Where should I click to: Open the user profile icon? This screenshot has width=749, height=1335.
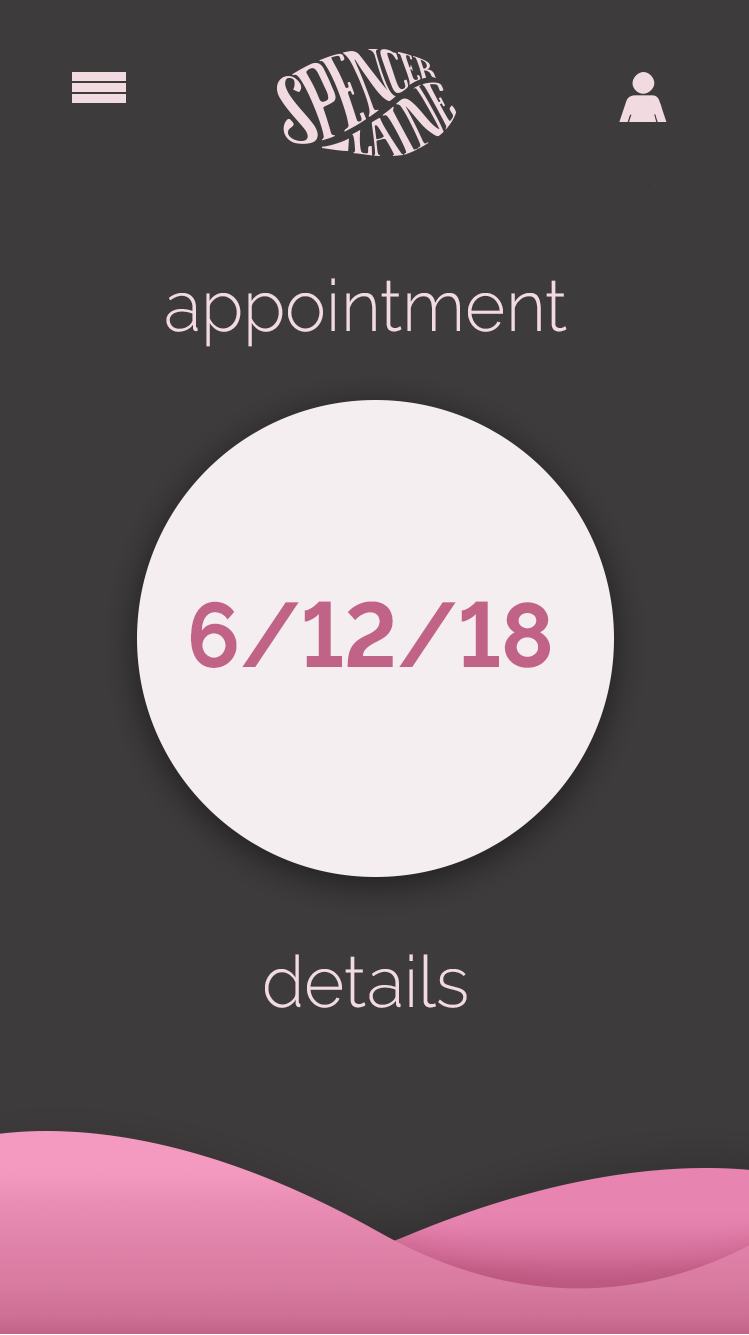coord(643,97)
